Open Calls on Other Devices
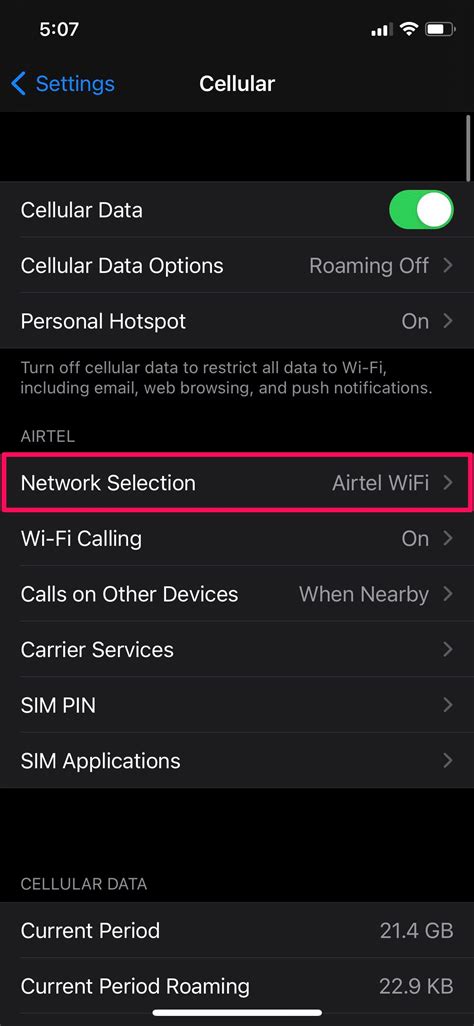474x1026 pixels. tap(237, 594)
